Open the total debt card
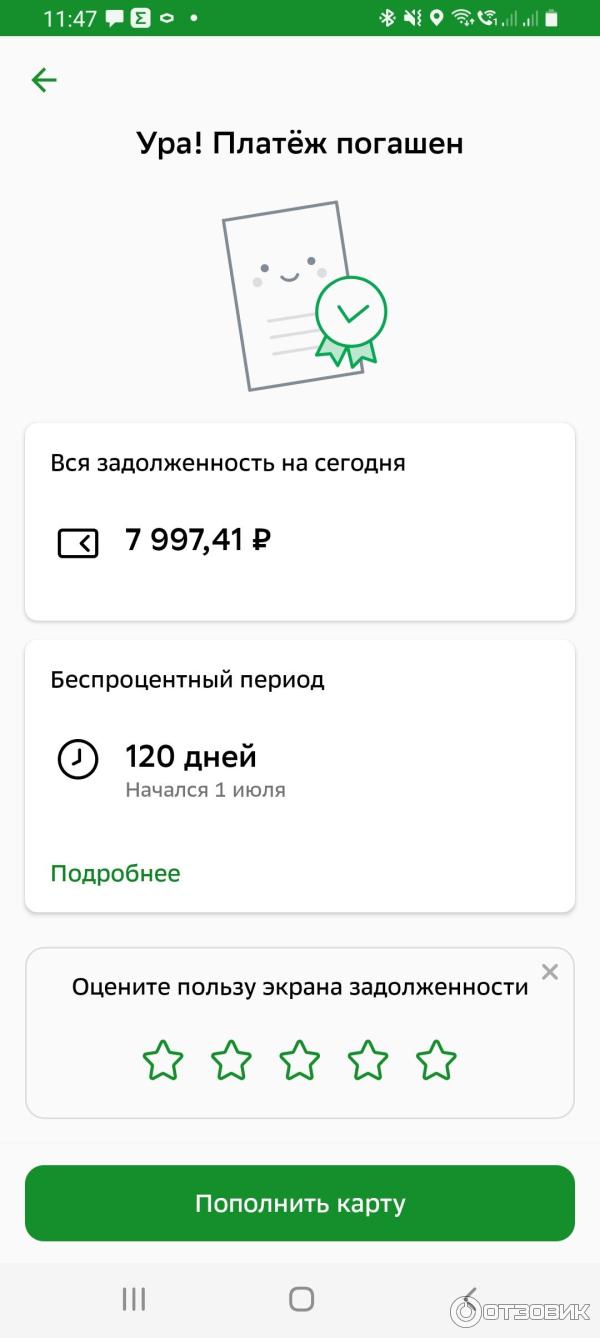600x1338 pixels. click(x=300, y=521)
